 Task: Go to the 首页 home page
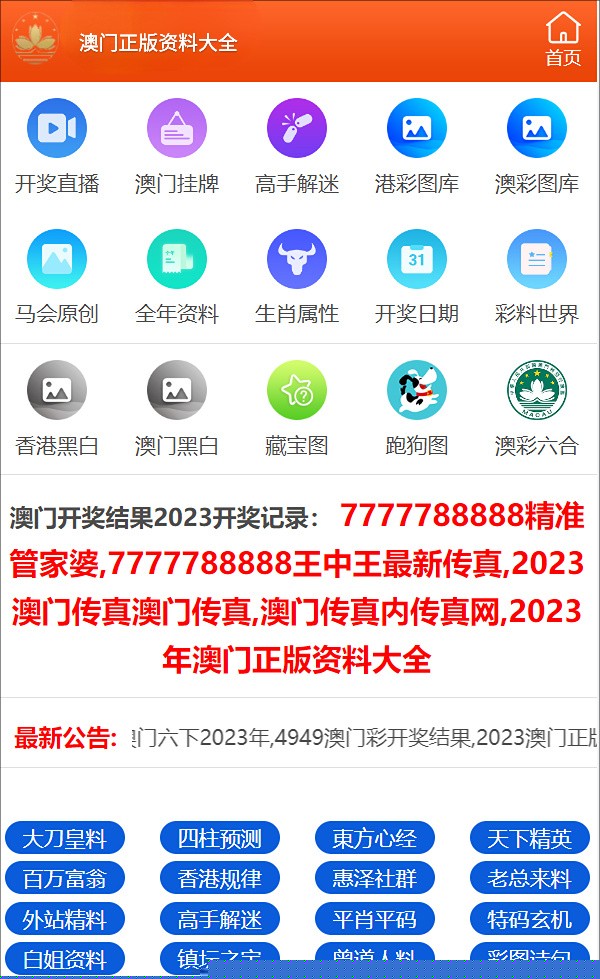(563, 39)
